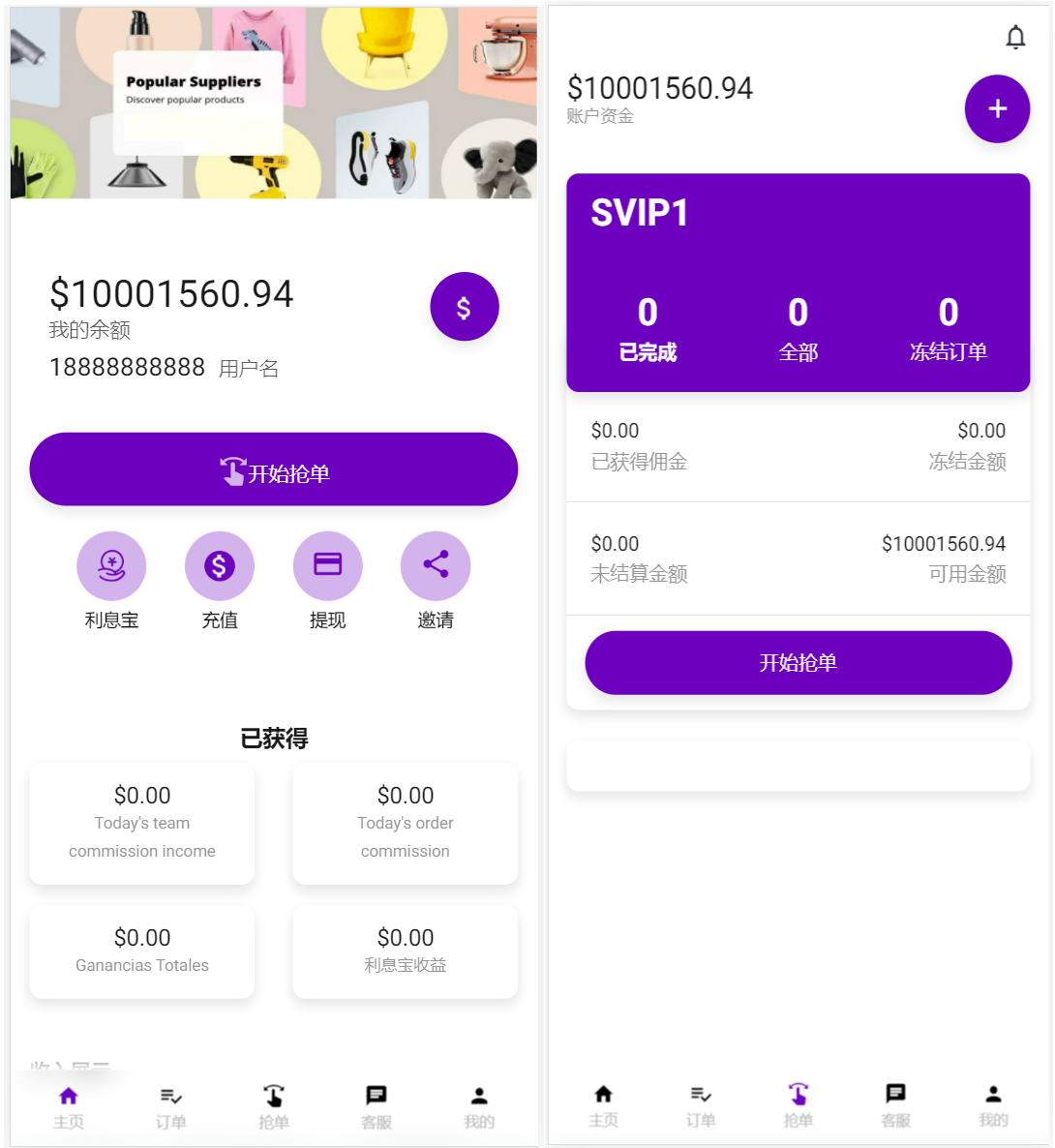Go to 我的 tab on the 我的余额 screen
This screenshot has width=1055, height=1148.
pyautogui.click(x=479, y=1106)
